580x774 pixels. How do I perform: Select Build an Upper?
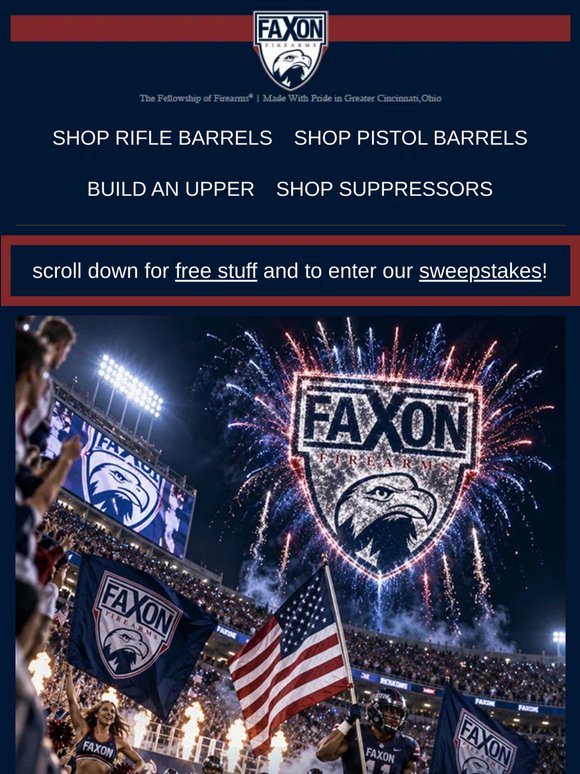tap(171, 189)
